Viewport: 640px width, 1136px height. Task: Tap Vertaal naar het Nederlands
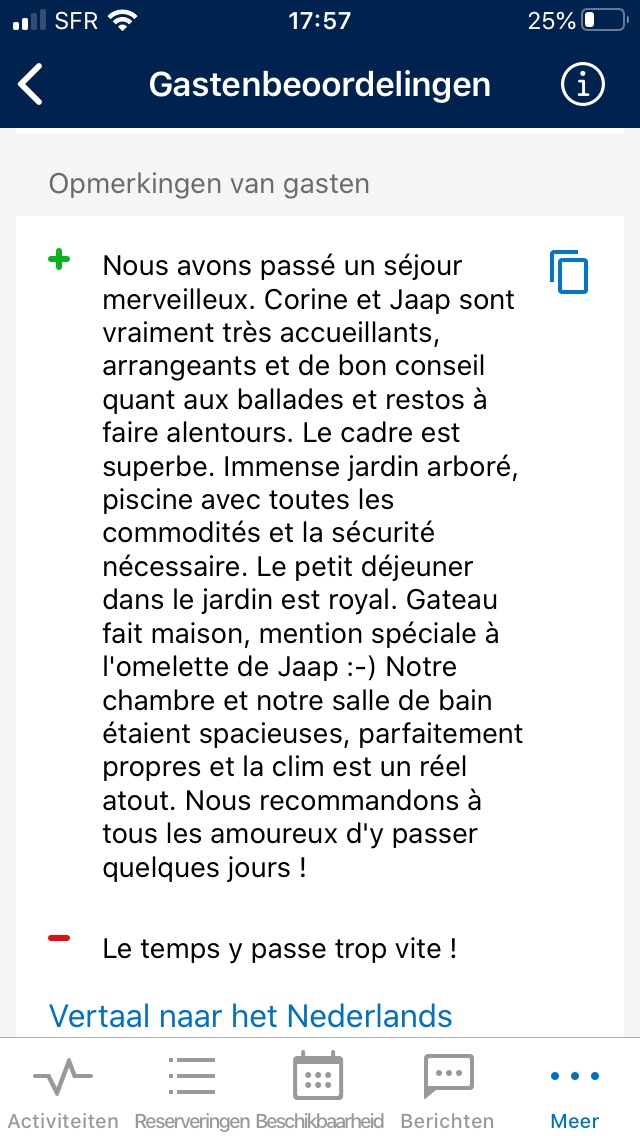click(x=250, y=1016)
